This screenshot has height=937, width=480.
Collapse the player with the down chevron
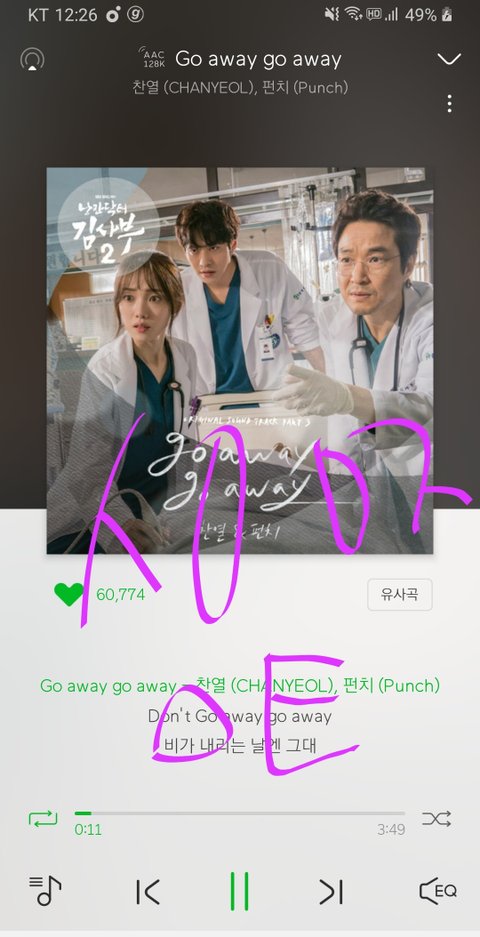click(449, 59)
